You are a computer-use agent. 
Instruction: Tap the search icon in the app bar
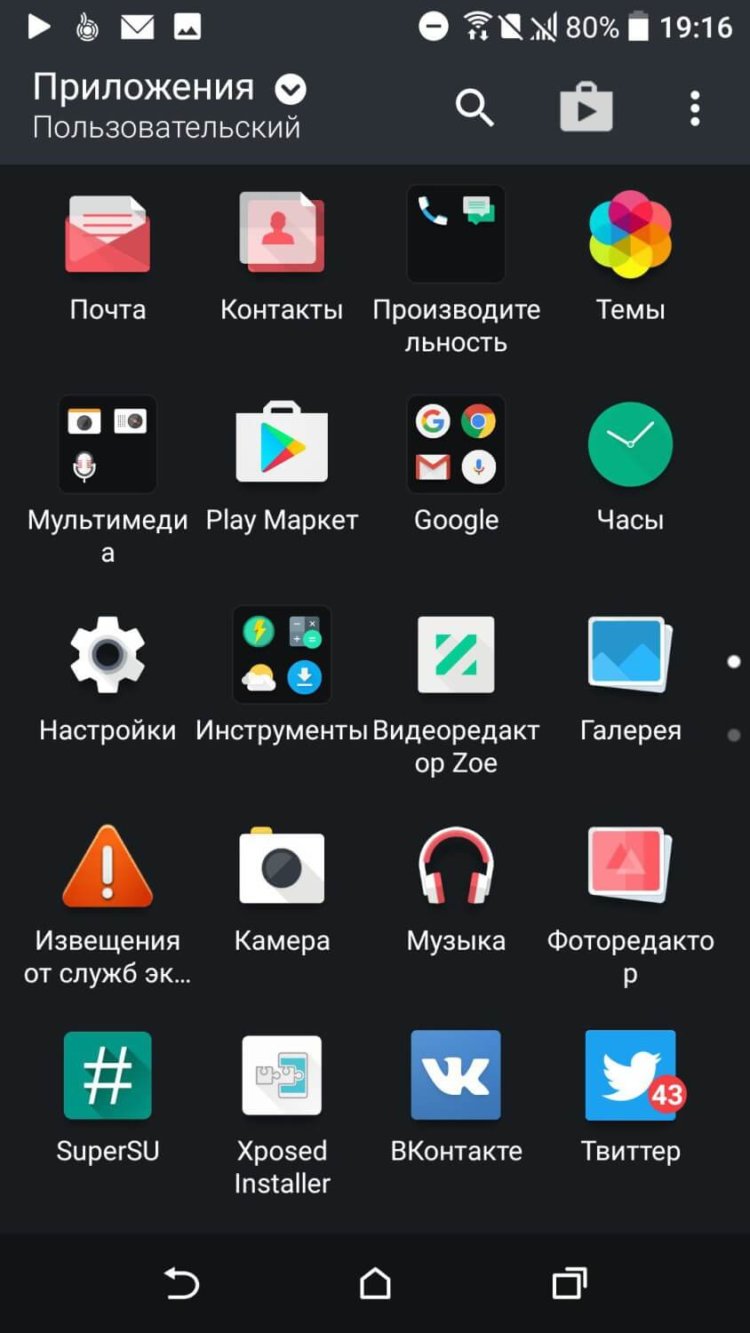pyautogui.click(x=474, y=107)
